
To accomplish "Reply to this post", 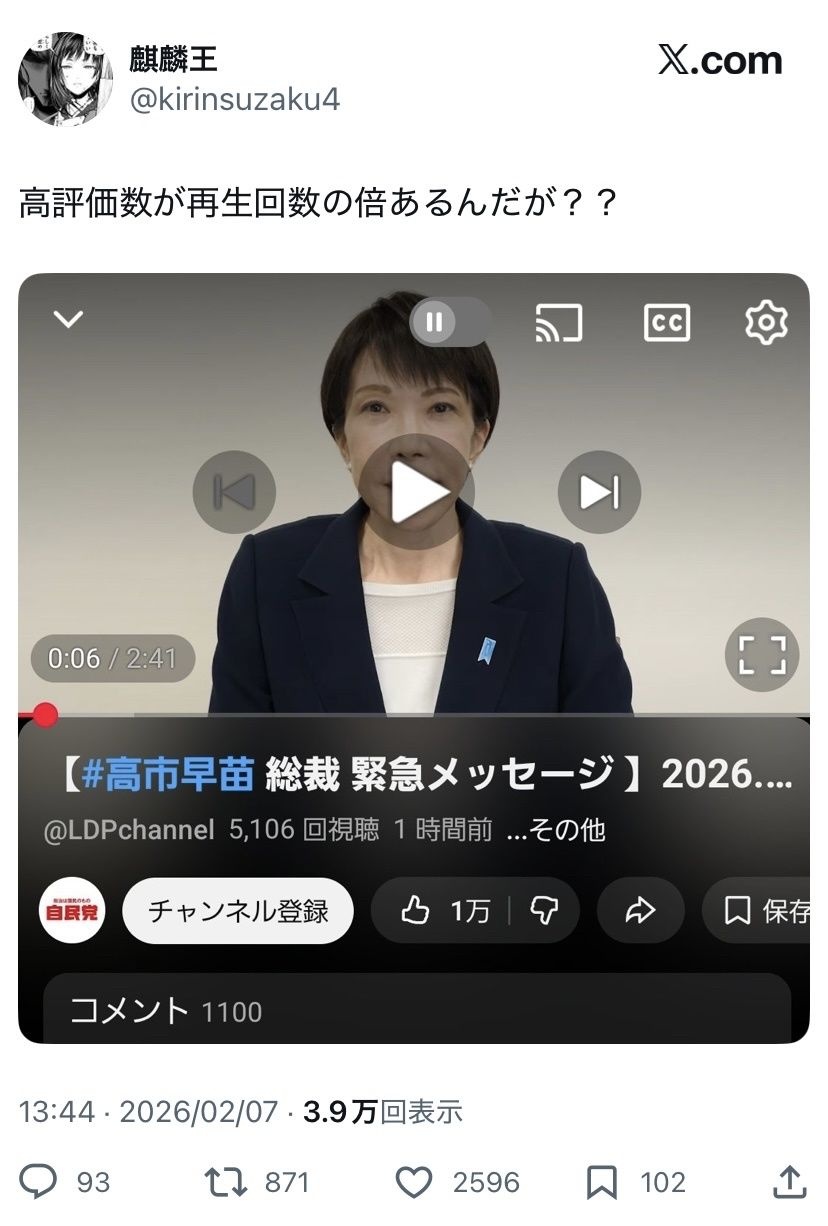I will pos(39,1183).
